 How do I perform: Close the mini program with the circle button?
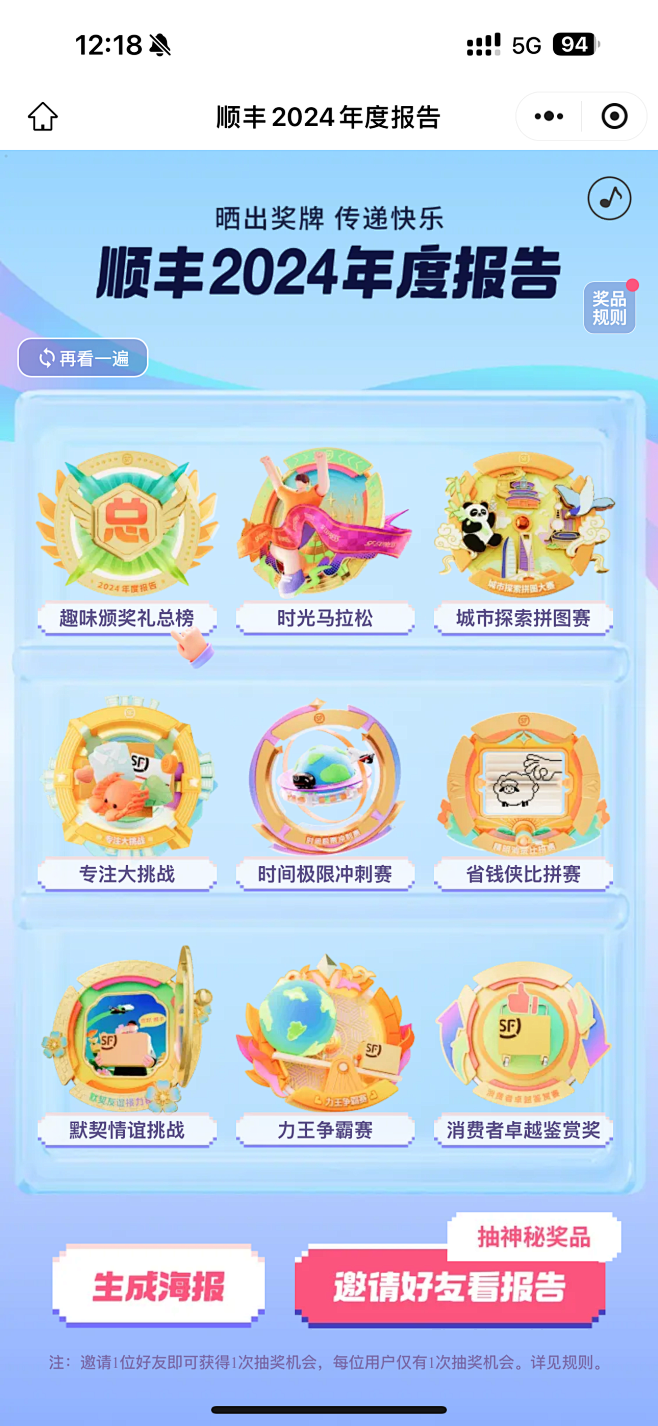coord(614,117)
